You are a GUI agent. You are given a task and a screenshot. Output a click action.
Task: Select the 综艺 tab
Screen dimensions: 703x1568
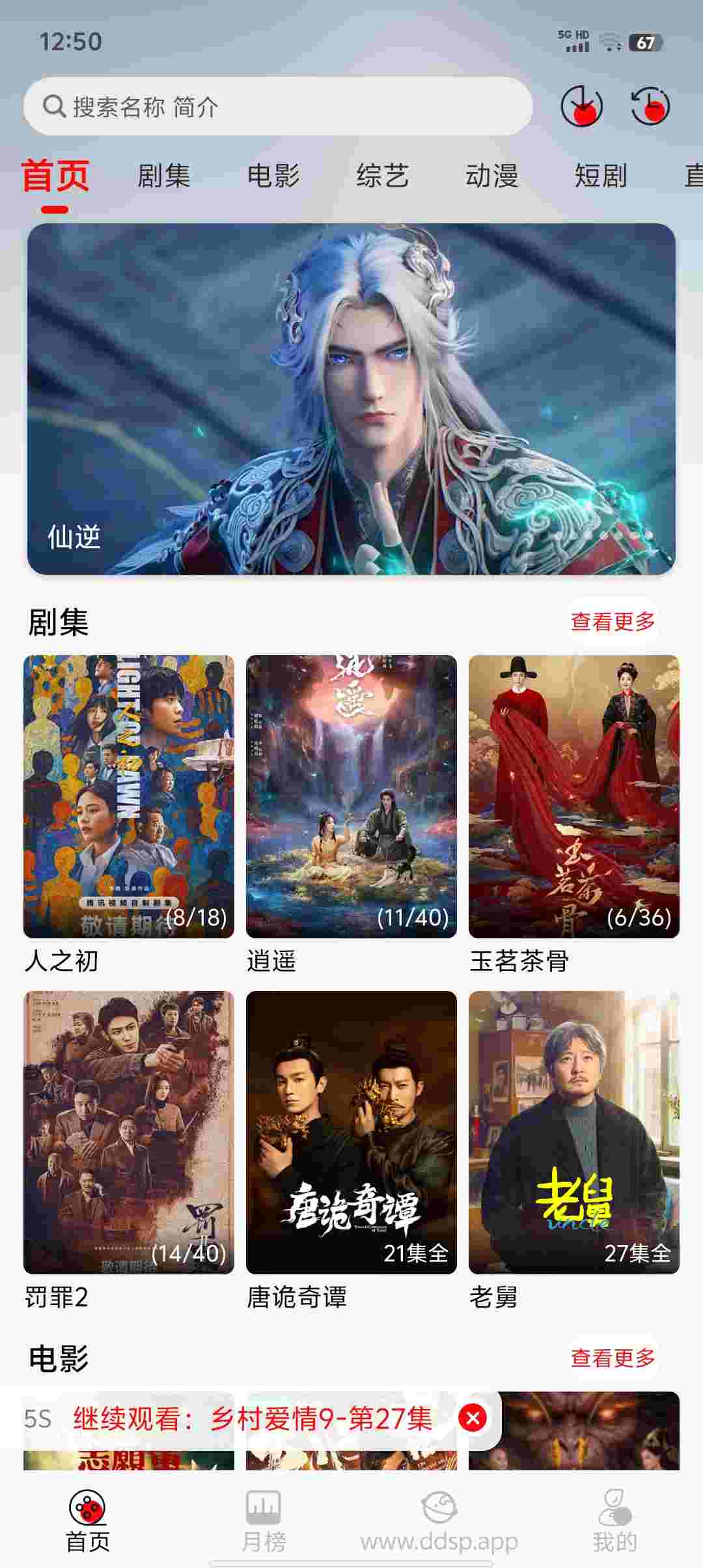coord(383,176)
